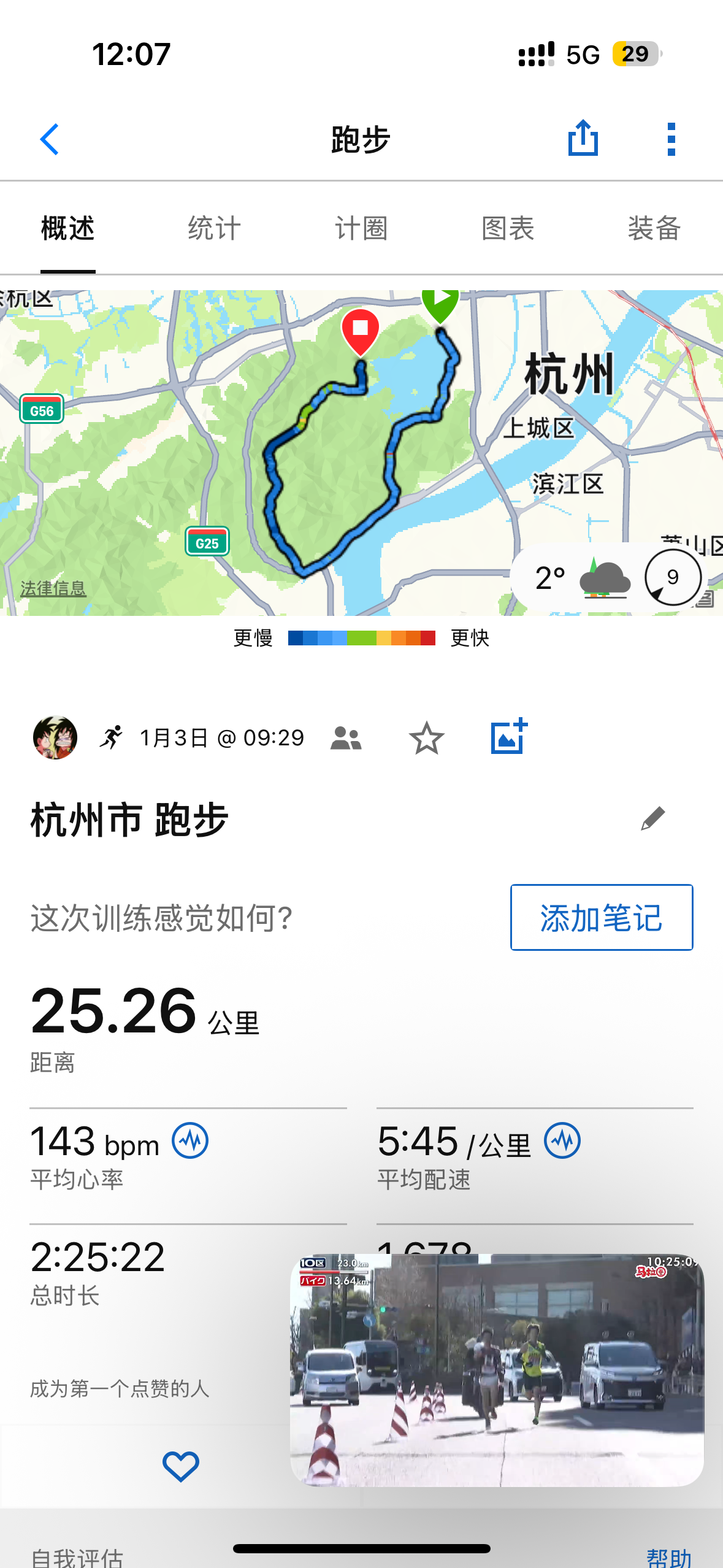Switch to the 计圈 tab
The height and width of the screenshot is (1568, 723).
coord(361,228)
